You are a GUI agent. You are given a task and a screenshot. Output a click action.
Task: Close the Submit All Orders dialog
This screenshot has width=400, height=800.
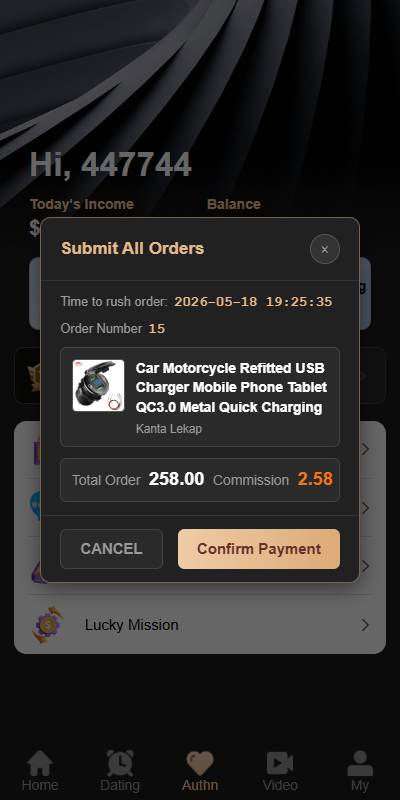coord(324,249)
